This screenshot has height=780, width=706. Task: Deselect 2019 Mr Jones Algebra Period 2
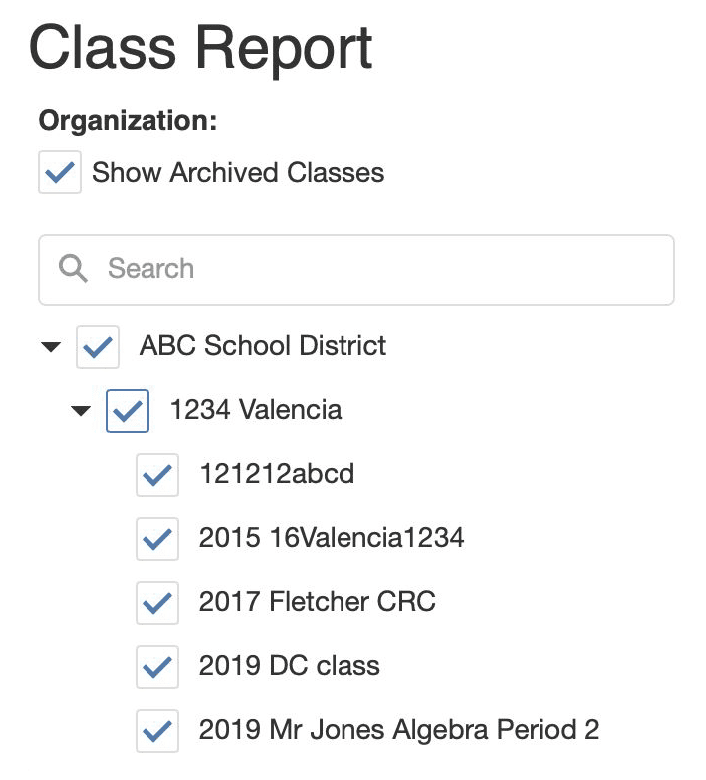tap(157, 731)
